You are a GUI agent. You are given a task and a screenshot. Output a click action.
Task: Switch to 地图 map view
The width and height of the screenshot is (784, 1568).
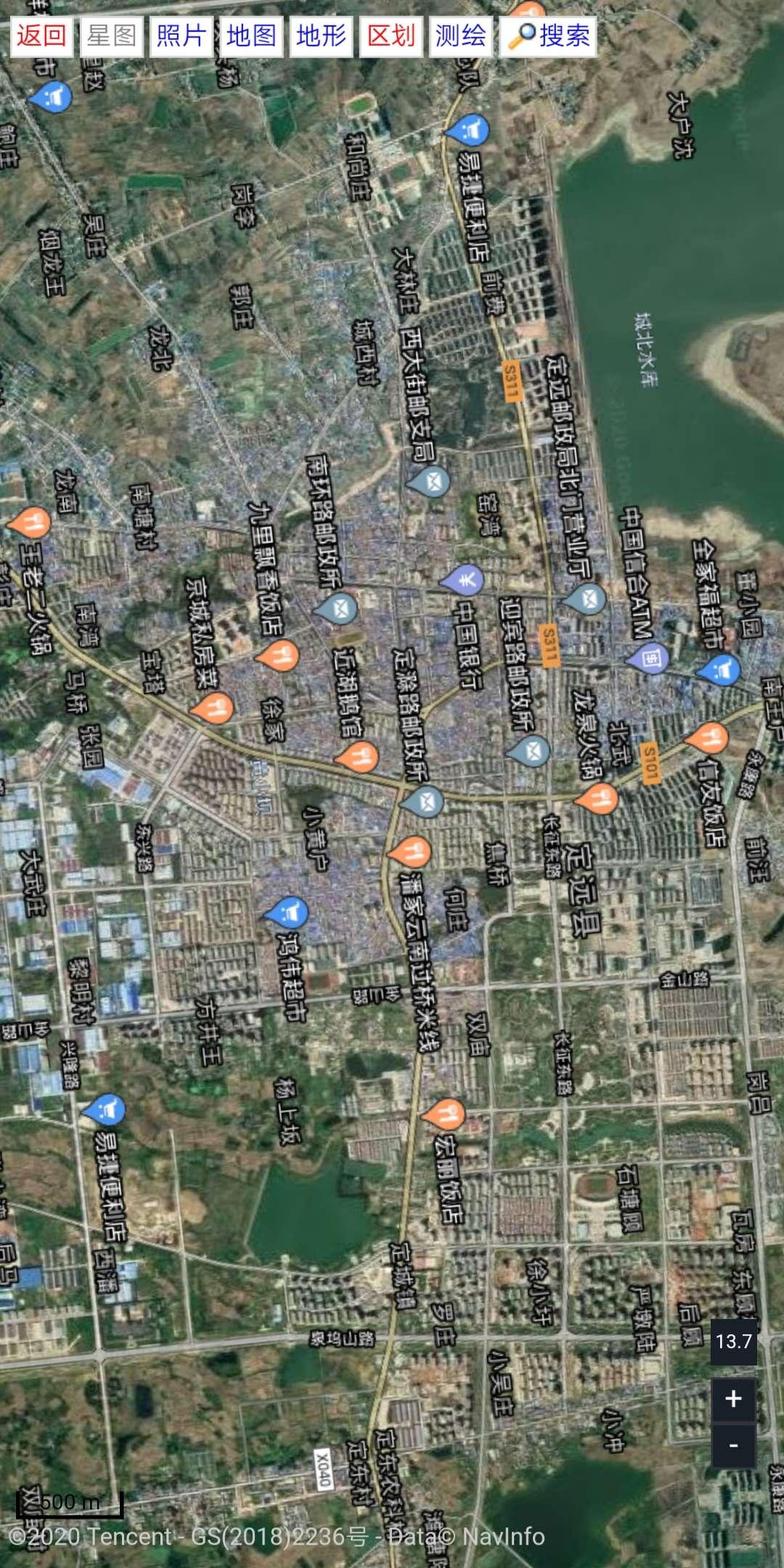pos(250,36)
